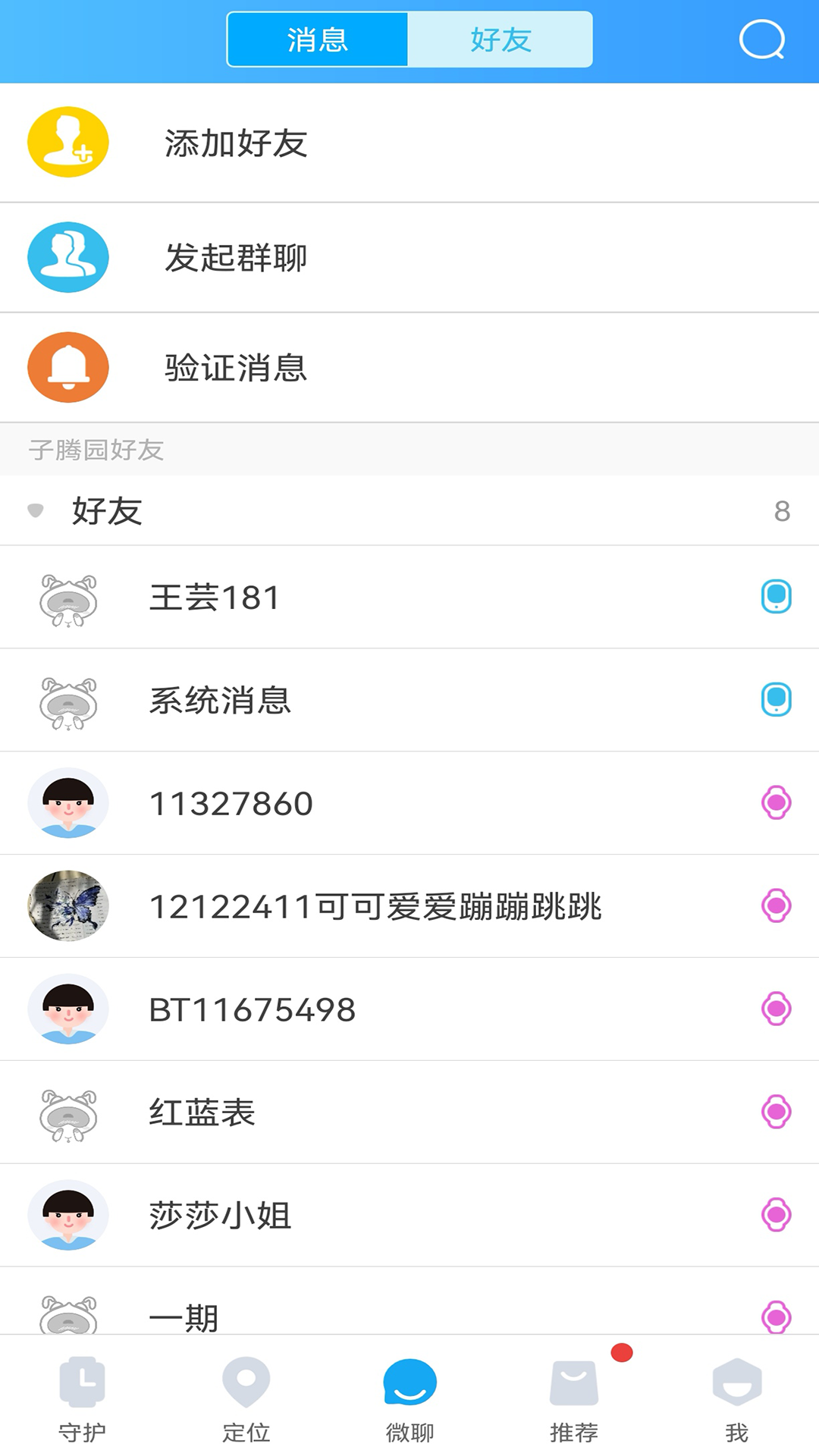
Task: Open search with the magnifier icon
Action: [x=763, y=40]
